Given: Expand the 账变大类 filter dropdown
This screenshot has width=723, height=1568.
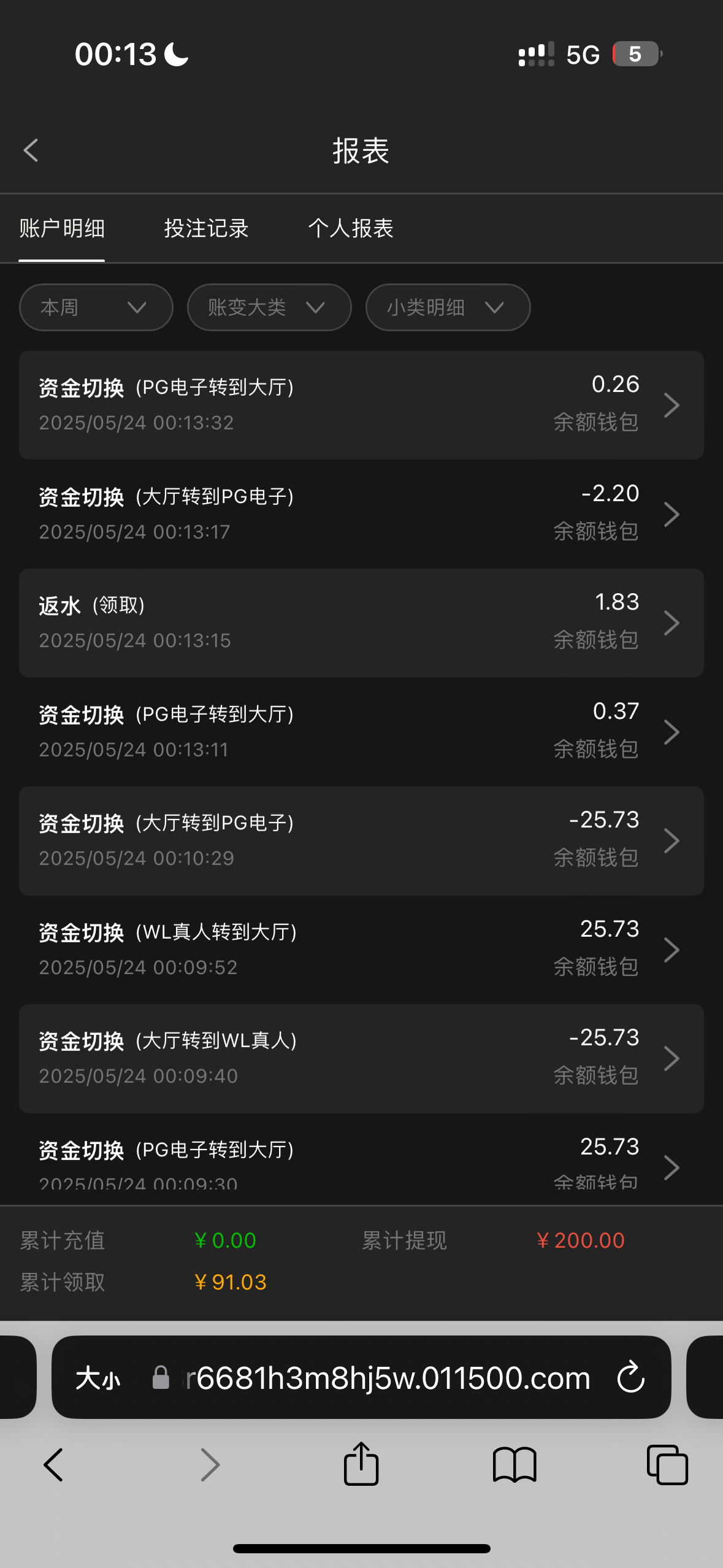Looking at the screenshot, I should (x=269, y=307).
